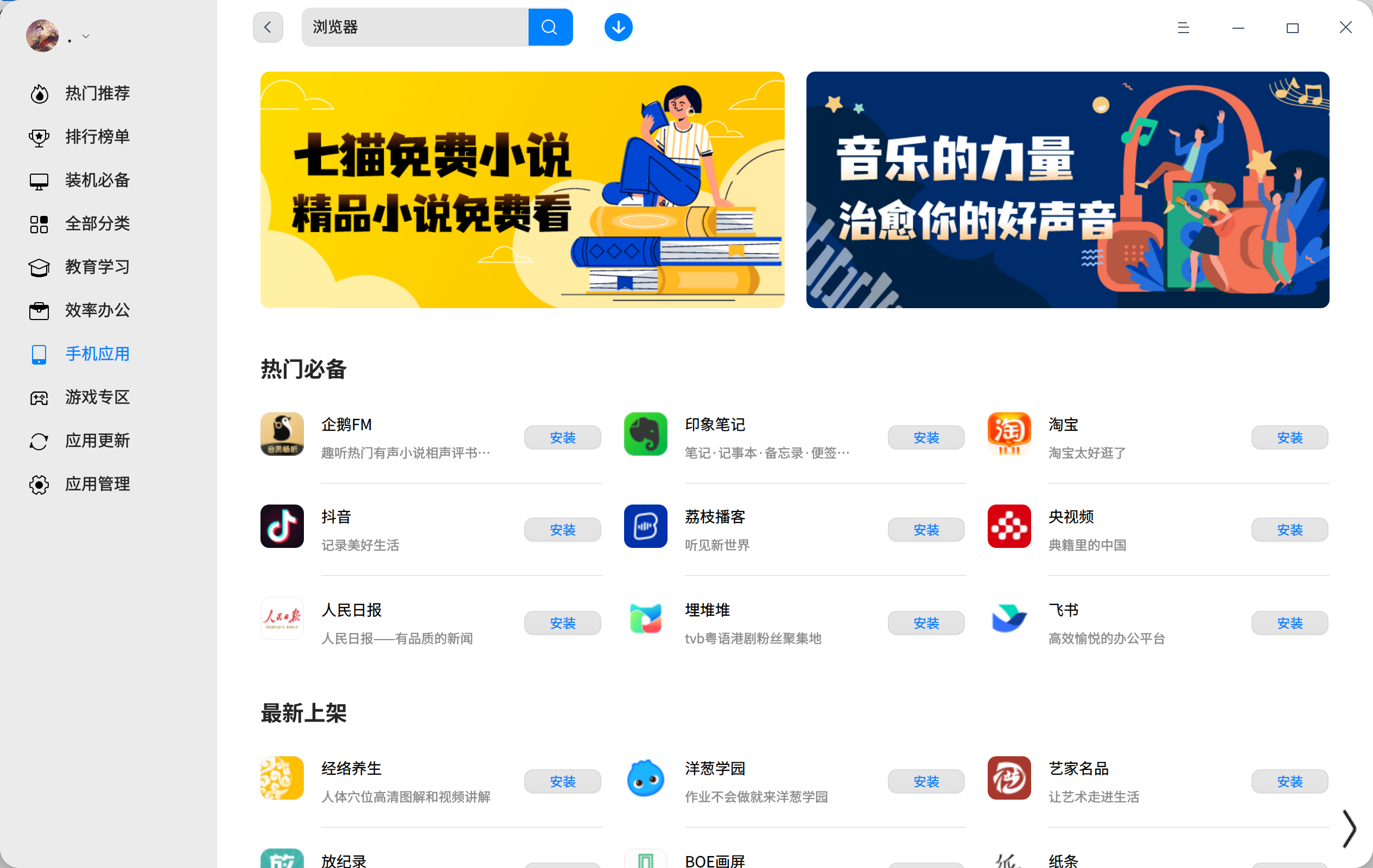This screenshot has width=1373, height=868.
Task: Select 全部分类 in the sidebar
Action: pos(97,224)
